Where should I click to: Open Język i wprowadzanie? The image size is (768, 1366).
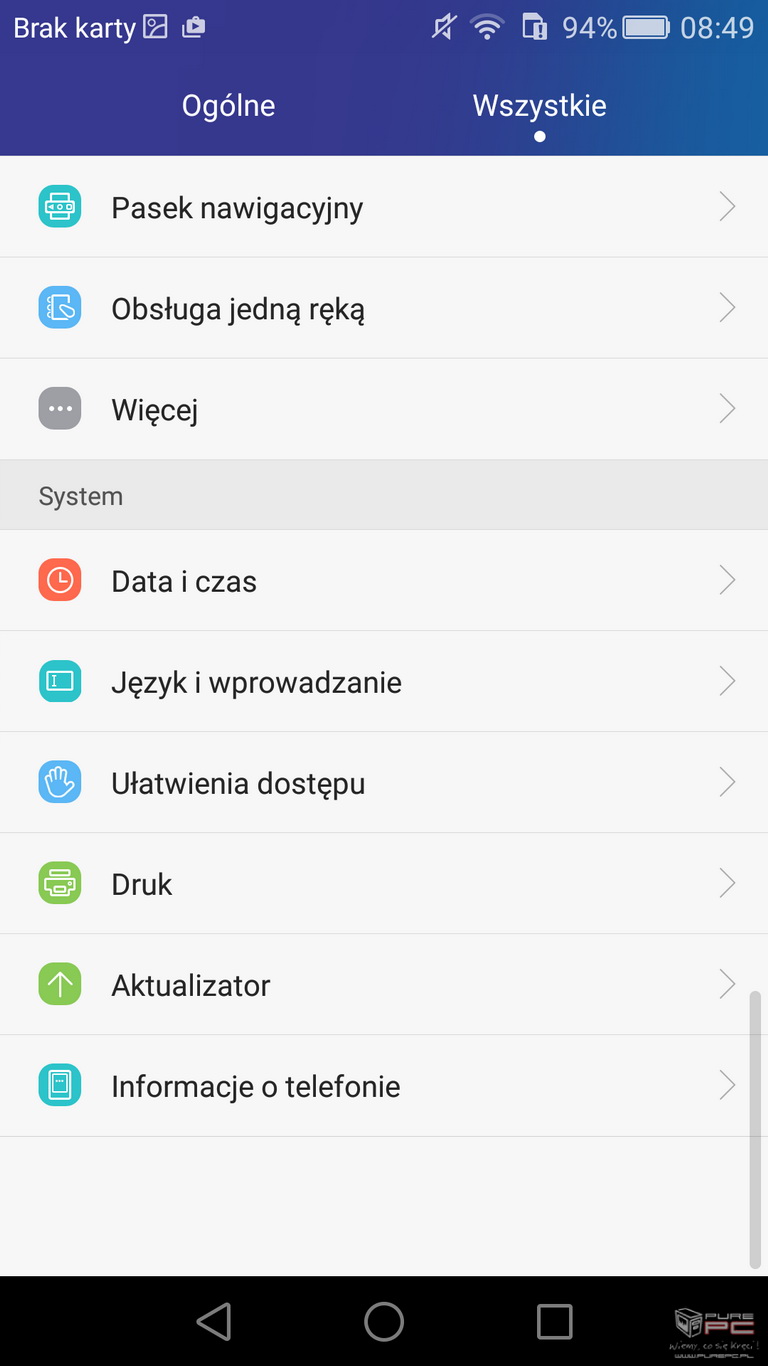[384, 682]
